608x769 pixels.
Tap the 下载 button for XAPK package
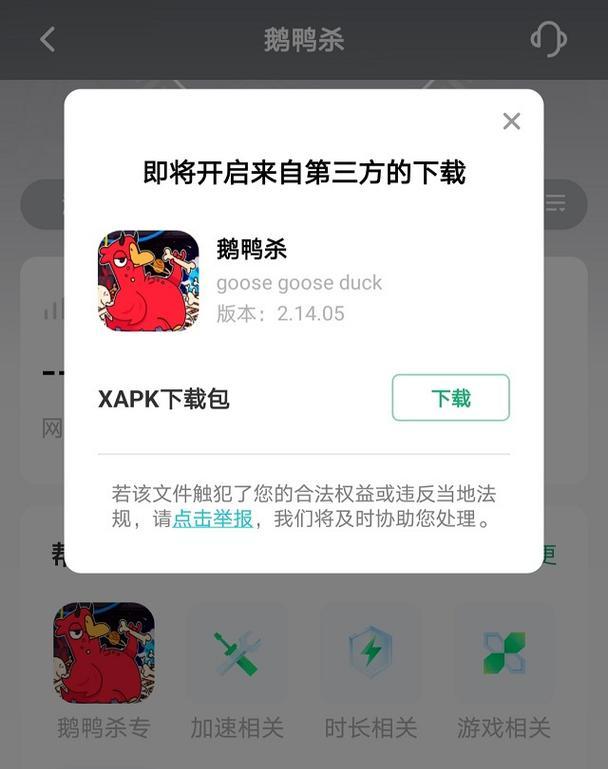(450, 398)
